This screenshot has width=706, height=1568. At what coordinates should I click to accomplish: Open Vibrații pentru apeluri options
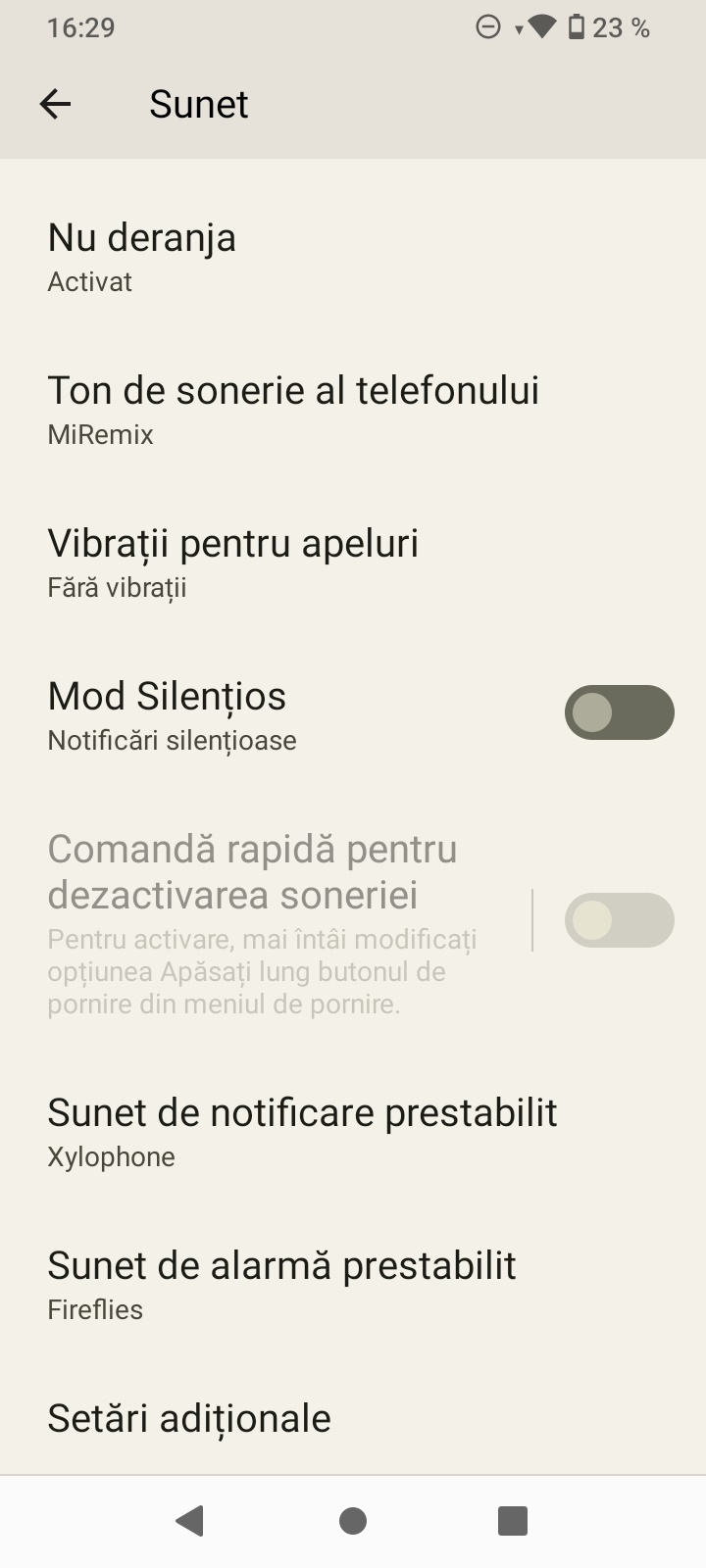tap(353, 564)
